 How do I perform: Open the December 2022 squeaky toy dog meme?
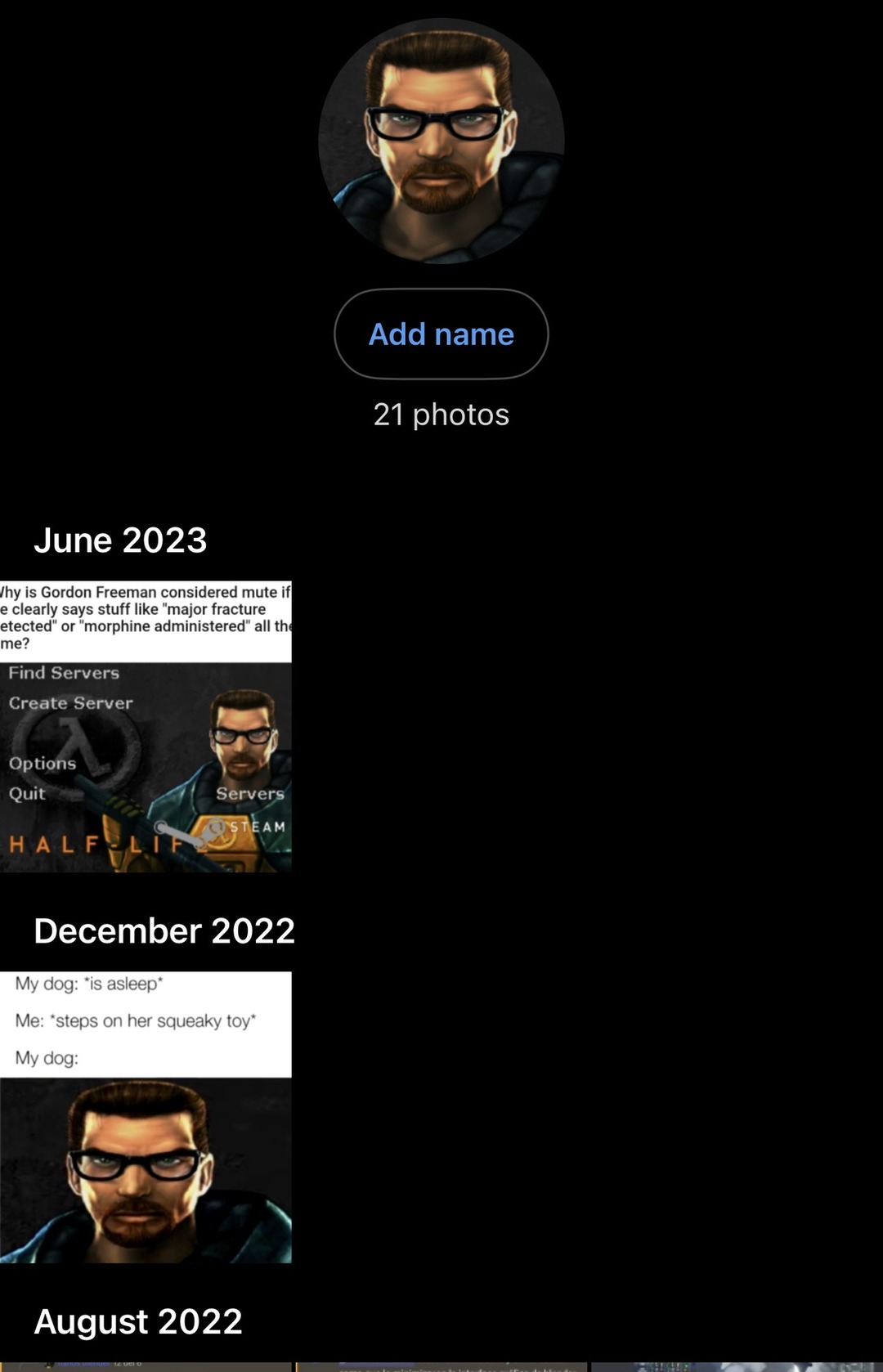coord(146,1117)
